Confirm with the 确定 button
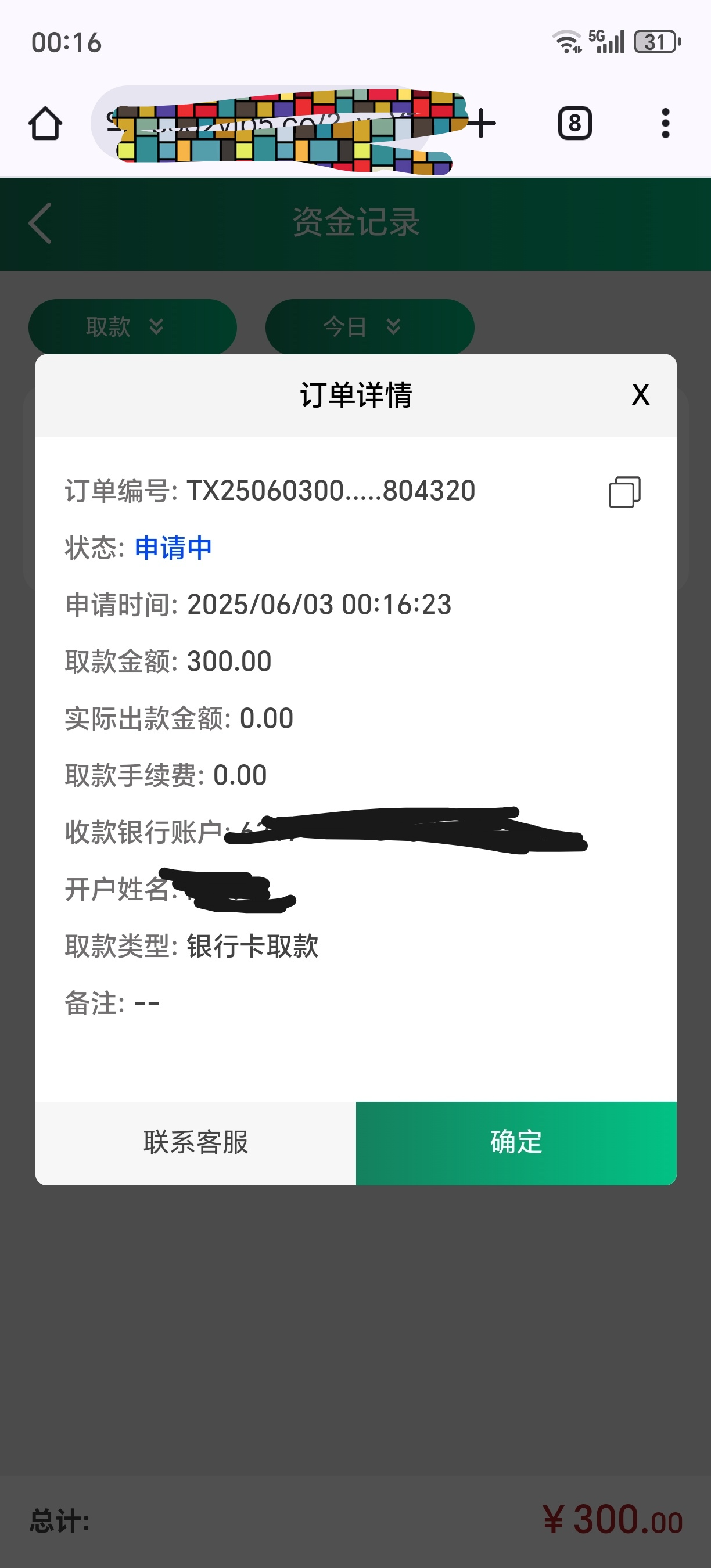 [516, 1142]
